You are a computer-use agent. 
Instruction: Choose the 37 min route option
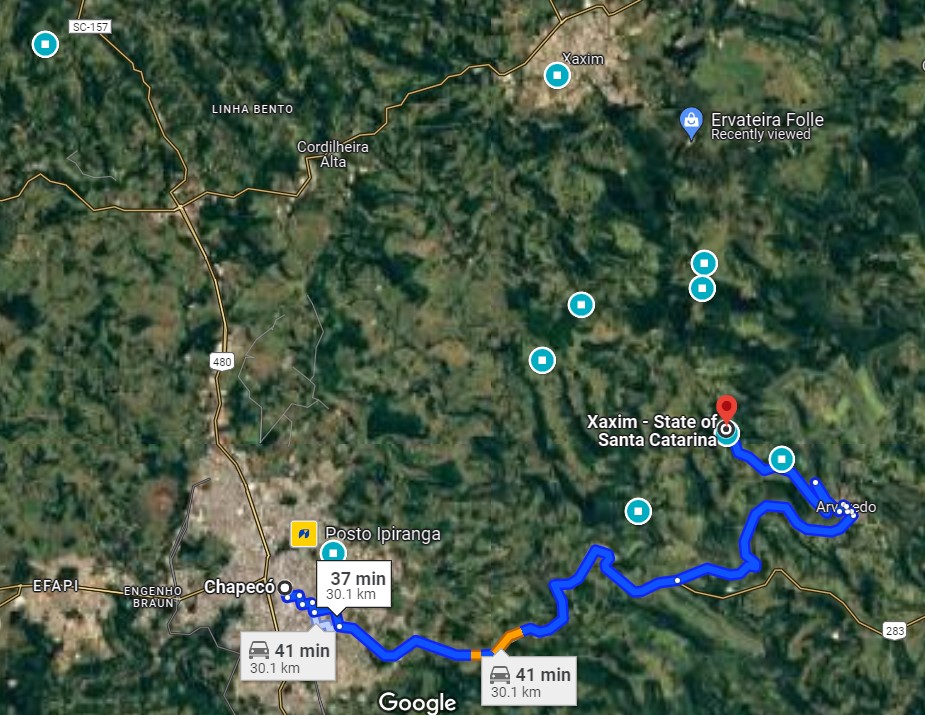[x=353, y=585]
